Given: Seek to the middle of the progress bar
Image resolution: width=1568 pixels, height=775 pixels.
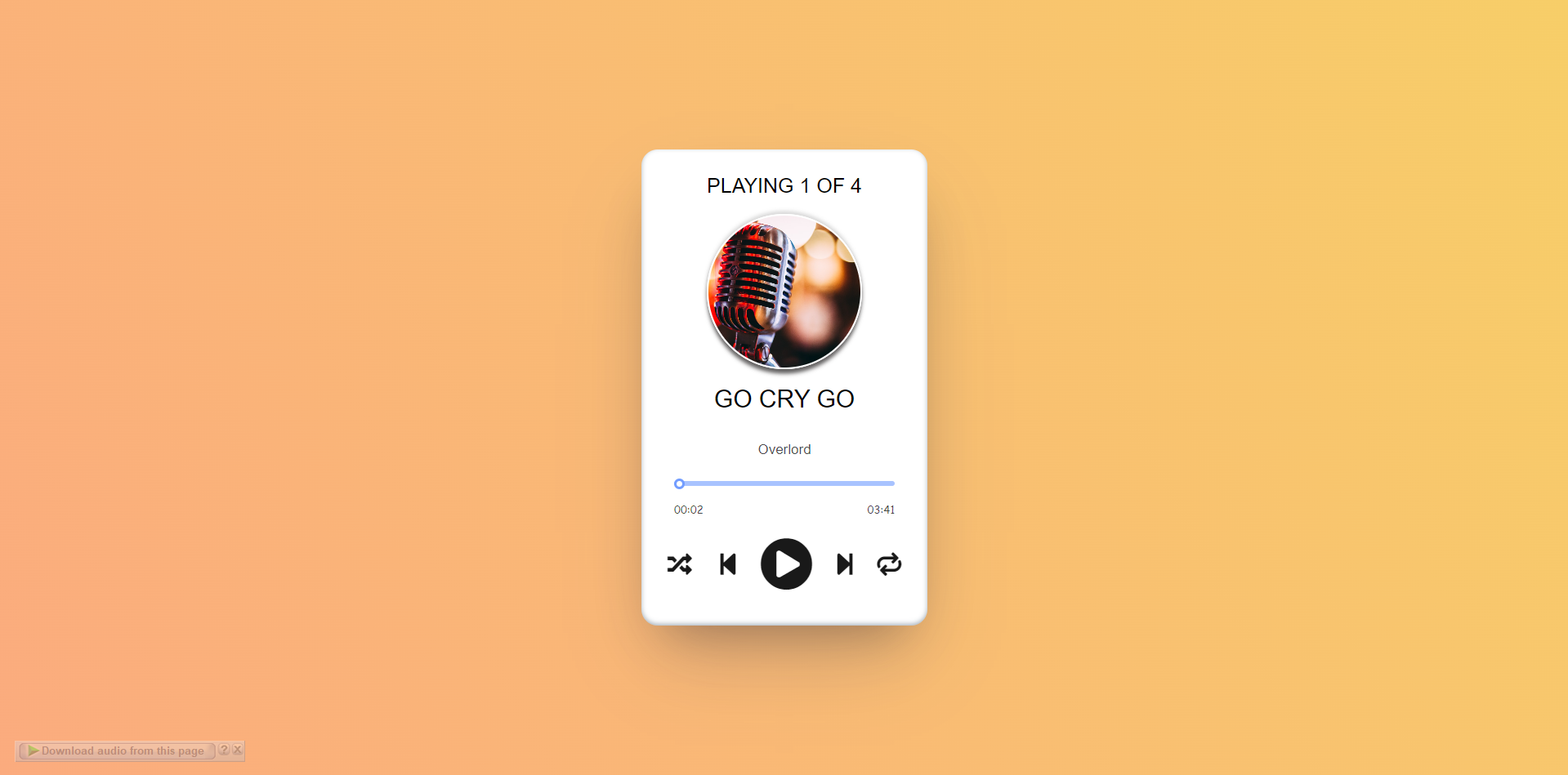Looking at the screenshot, I should coord(786,483).
